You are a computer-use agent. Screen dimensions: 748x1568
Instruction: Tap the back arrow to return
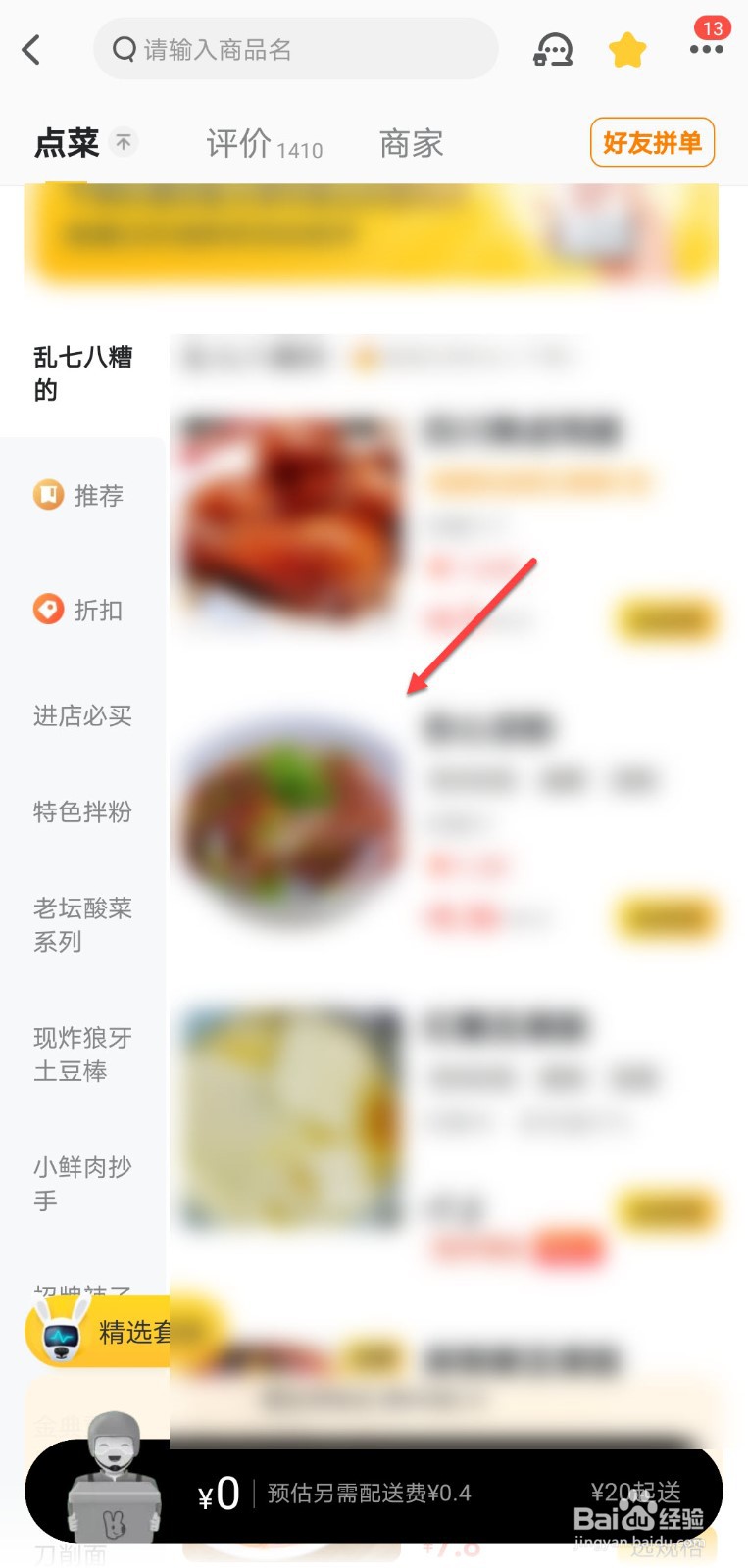pyautogui.click(x=32, y=49)
